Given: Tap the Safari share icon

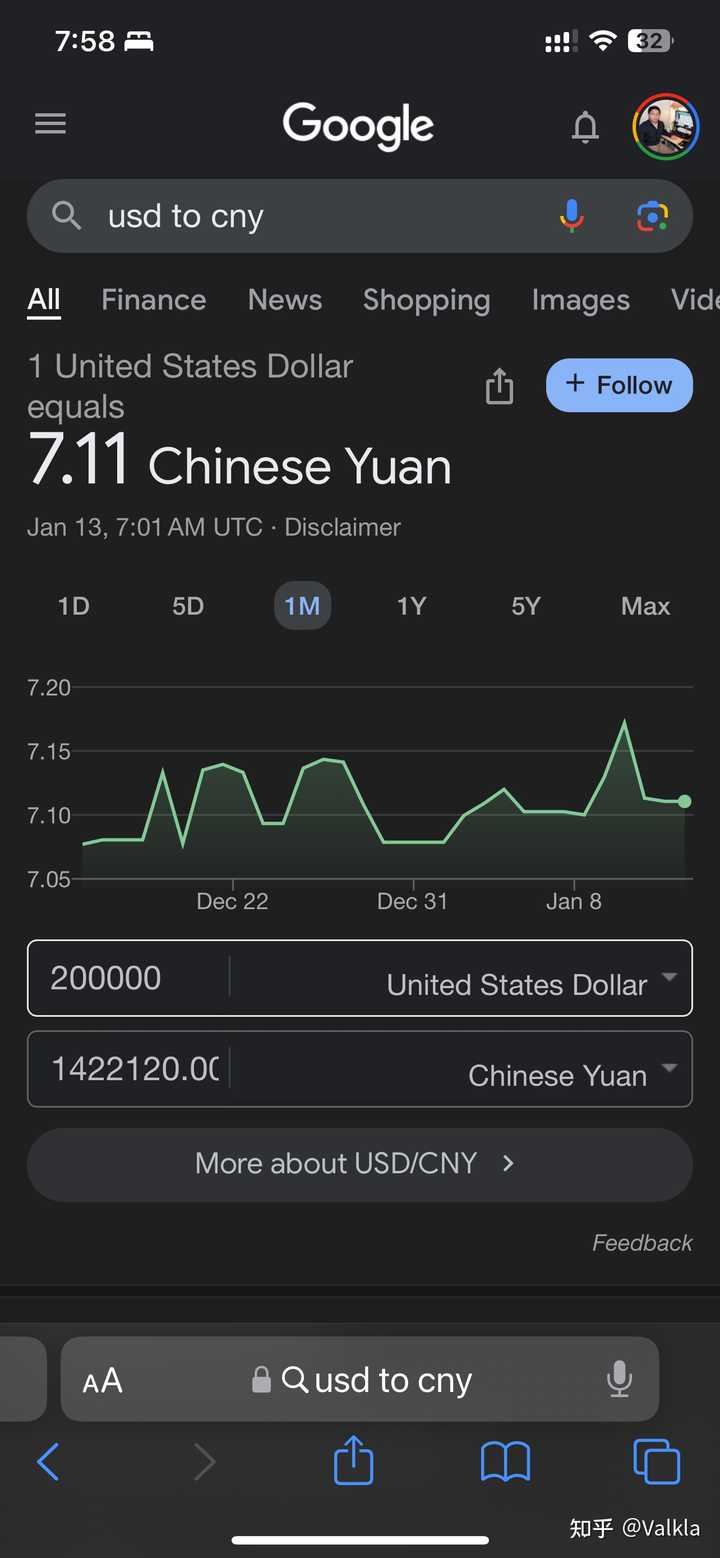Looking at the screenshot, I should click(x=352, y=1461).
